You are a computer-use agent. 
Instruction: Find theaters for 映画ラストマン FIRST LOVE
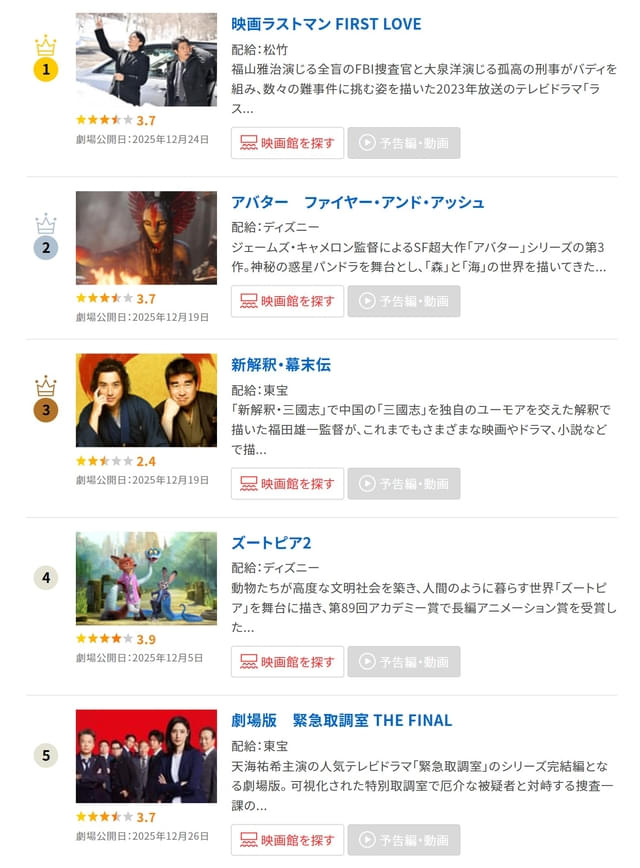tap(288, 143)
